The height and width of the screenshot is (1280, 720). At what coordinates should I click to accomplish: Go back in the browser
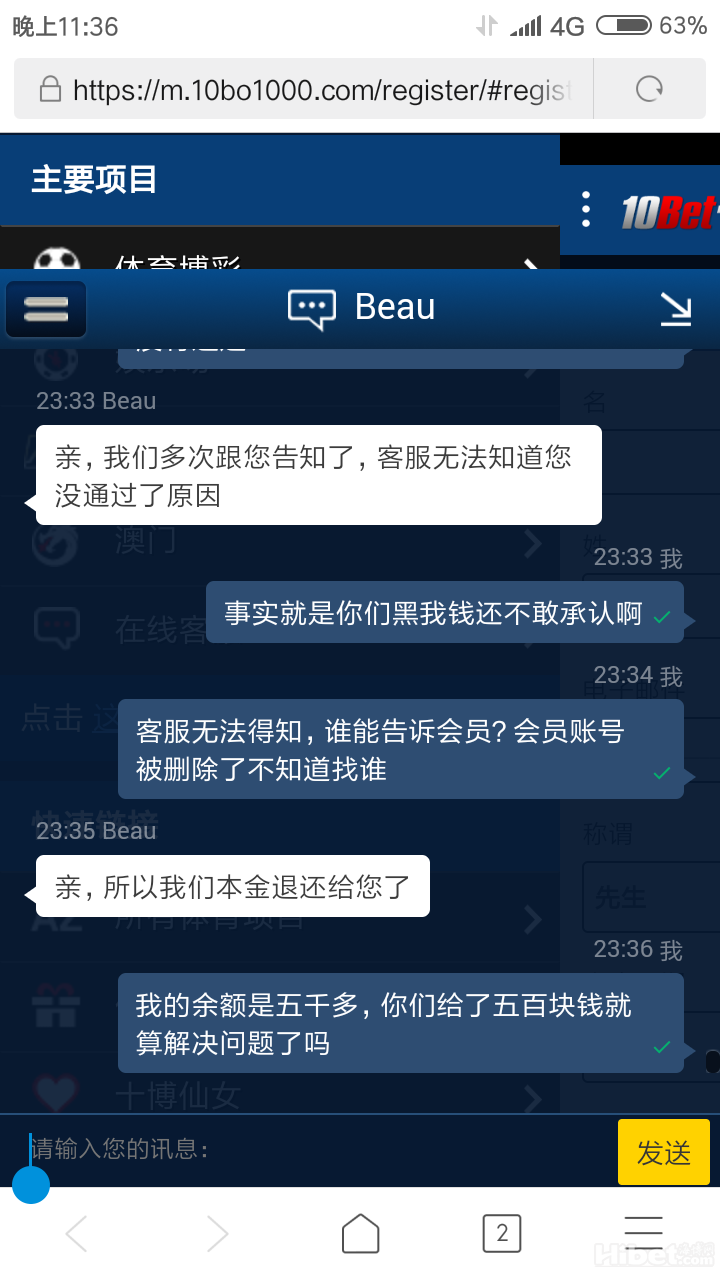click(x=76, y=1234)
